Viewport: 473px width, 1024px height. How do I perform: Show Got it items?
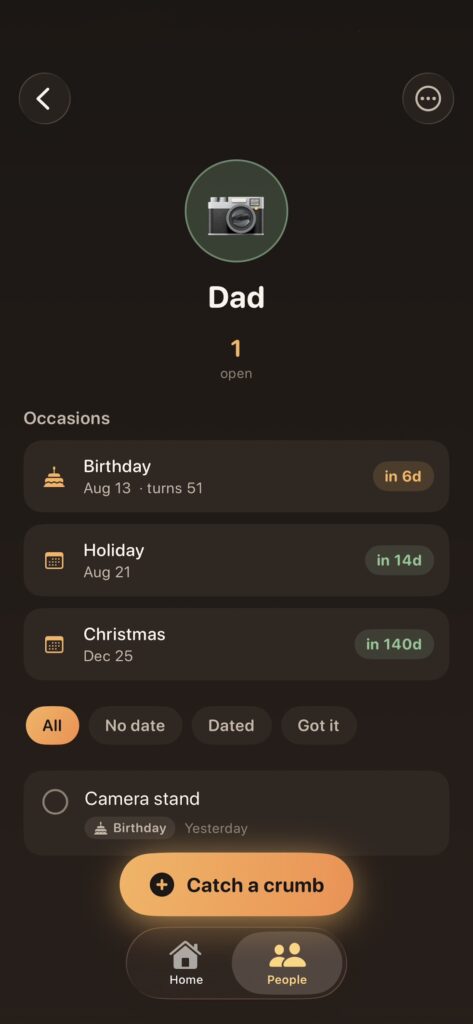319,726
